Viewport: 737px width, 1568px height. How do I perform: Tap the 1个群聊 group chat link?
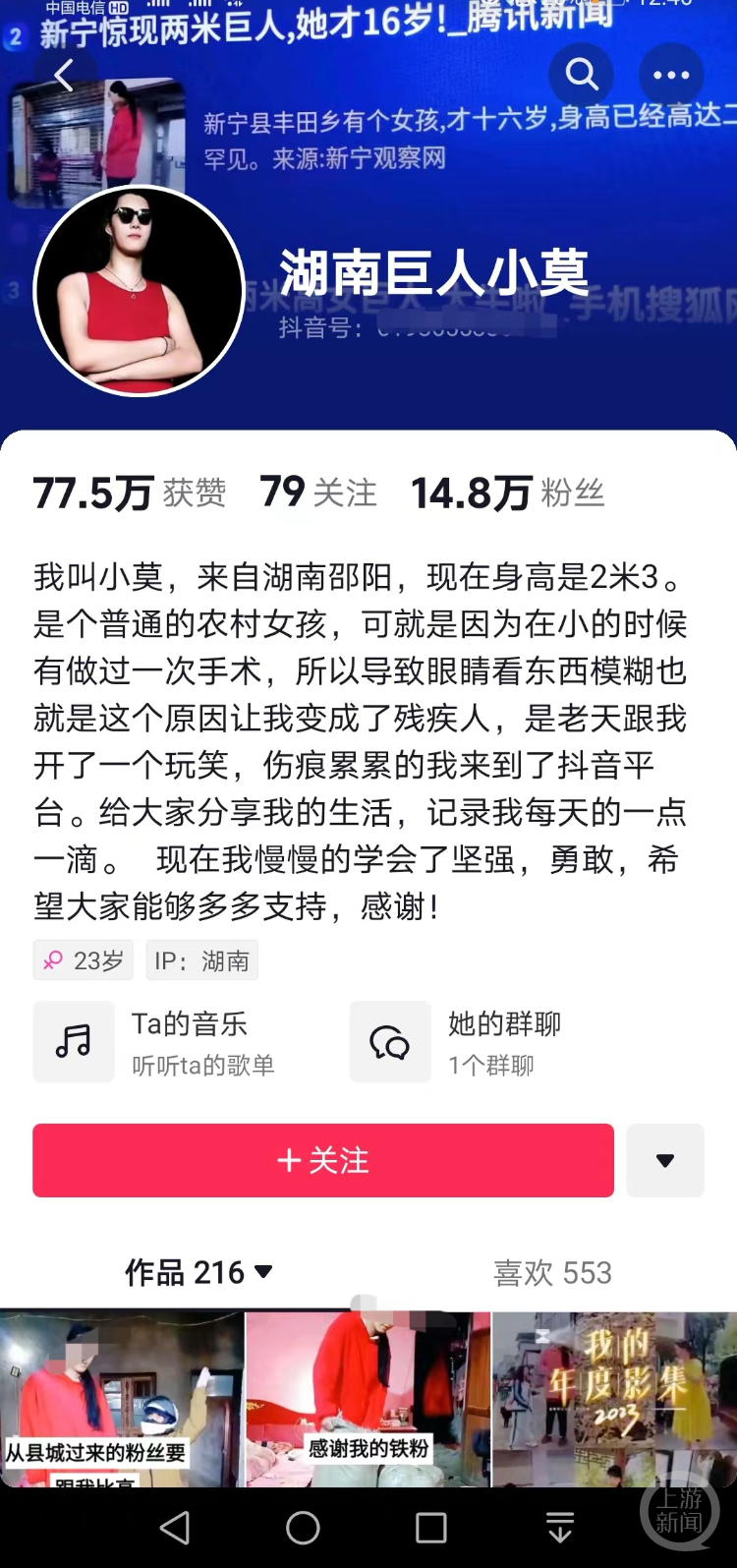coord(490,1065)
